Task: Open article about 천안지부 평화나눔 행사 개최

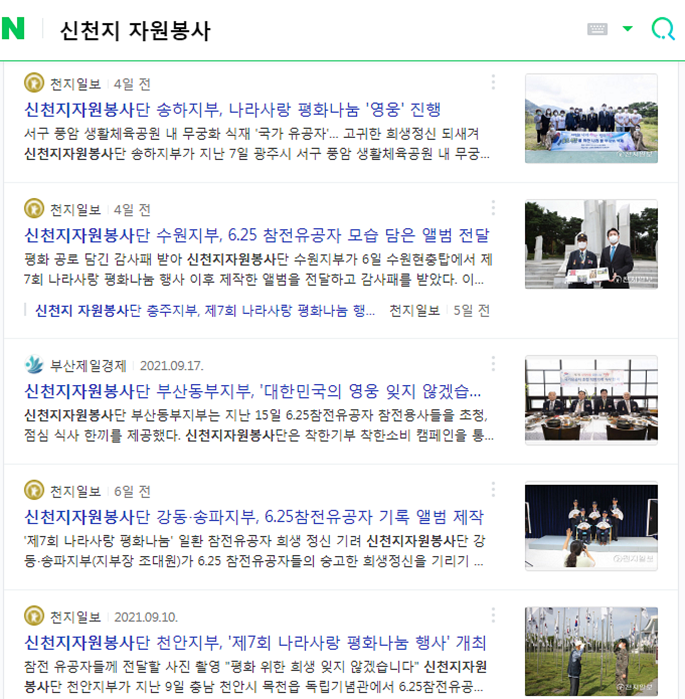Action: [x=255, y=642]
